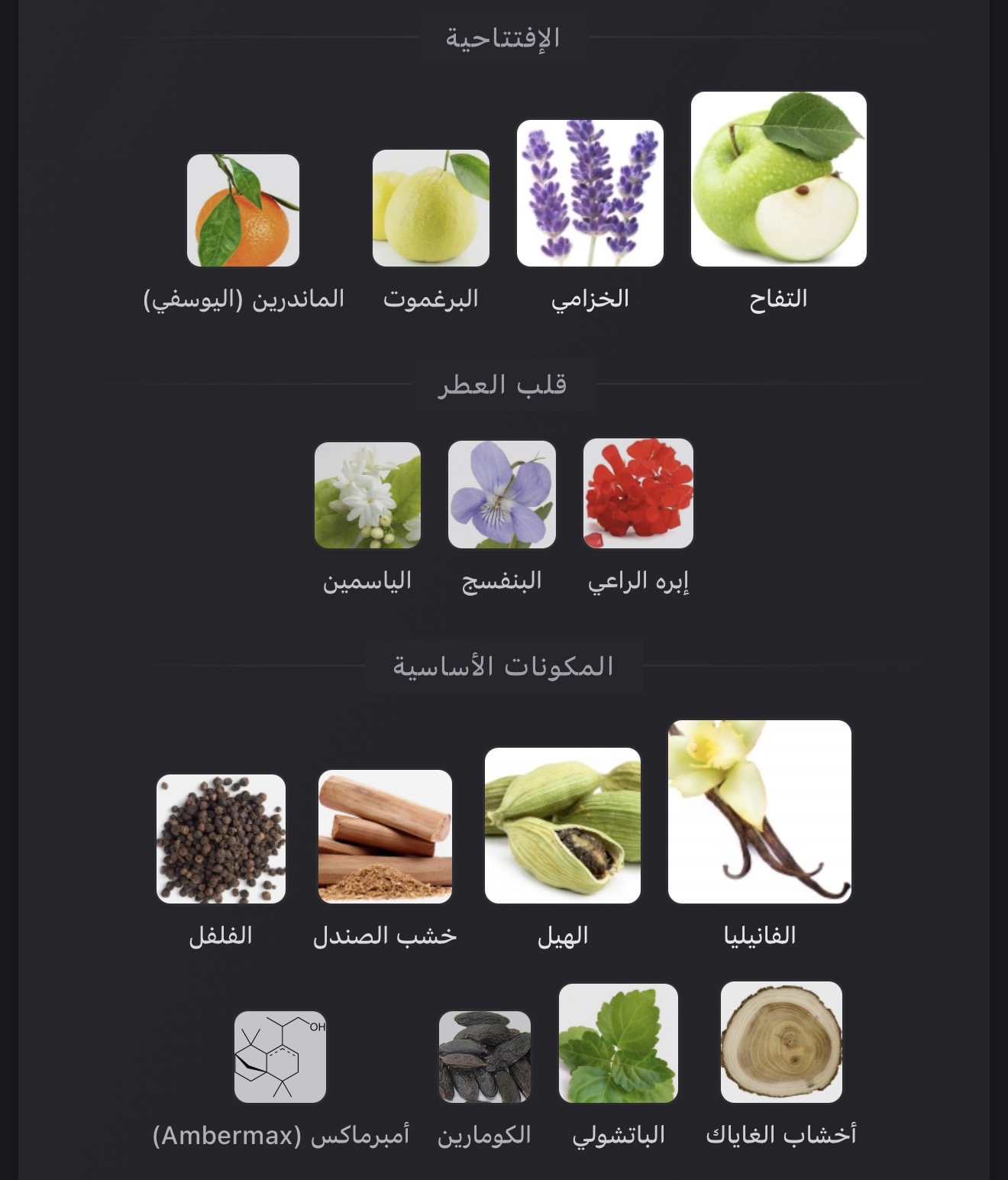1008x1180 pixels.
Task: View the خشب الصندل sandalwood note
Action: pos(385,836)
